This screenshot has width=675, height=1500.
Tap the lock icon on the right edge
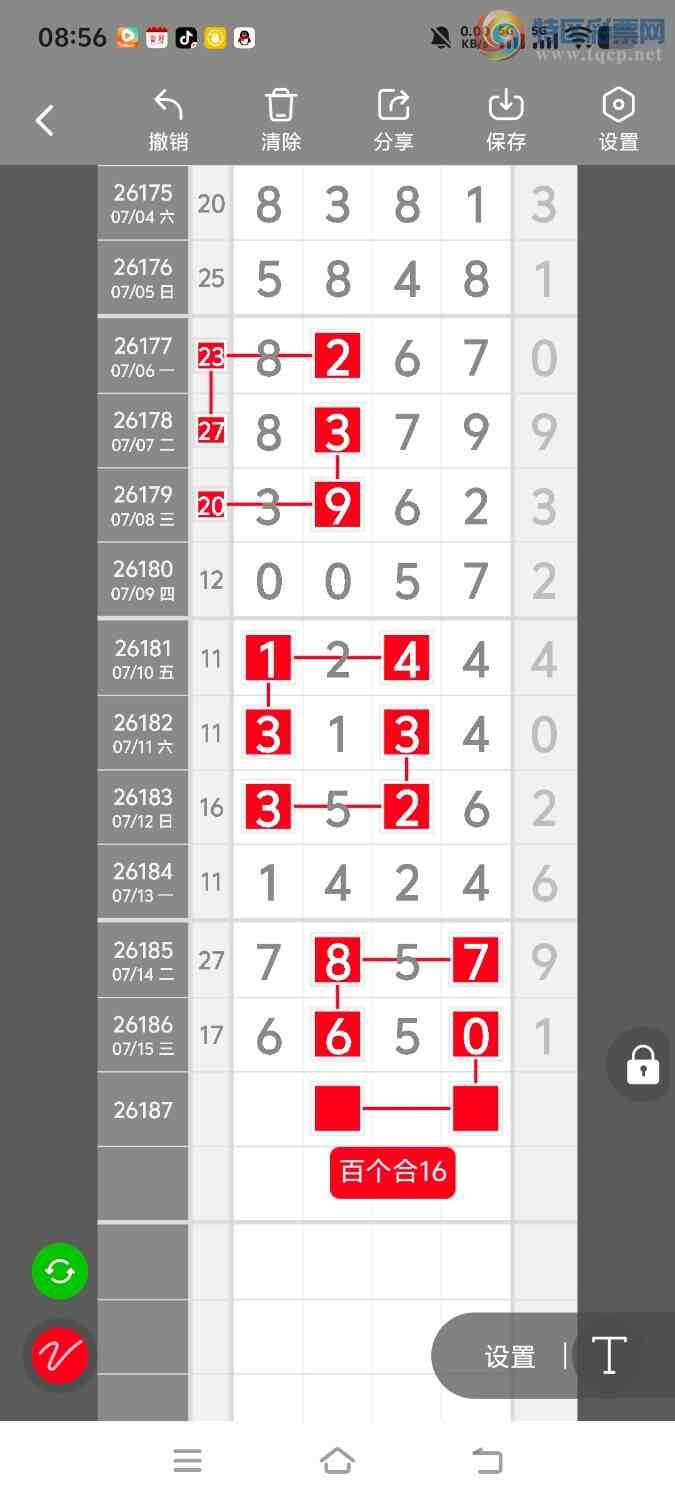click(x=642, y=1065)
